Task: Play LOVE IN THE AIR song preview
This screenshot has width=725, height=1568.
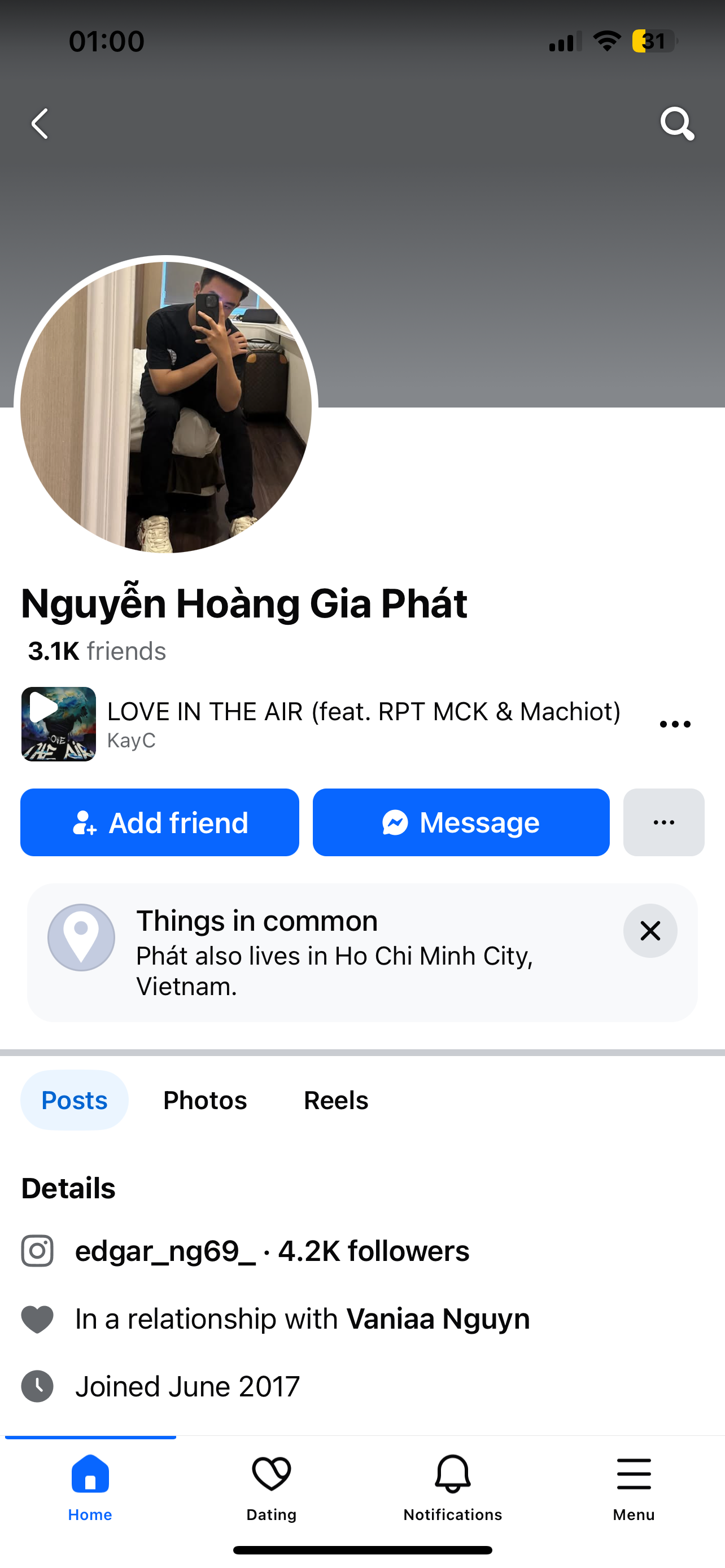Action: coord(58,724)
